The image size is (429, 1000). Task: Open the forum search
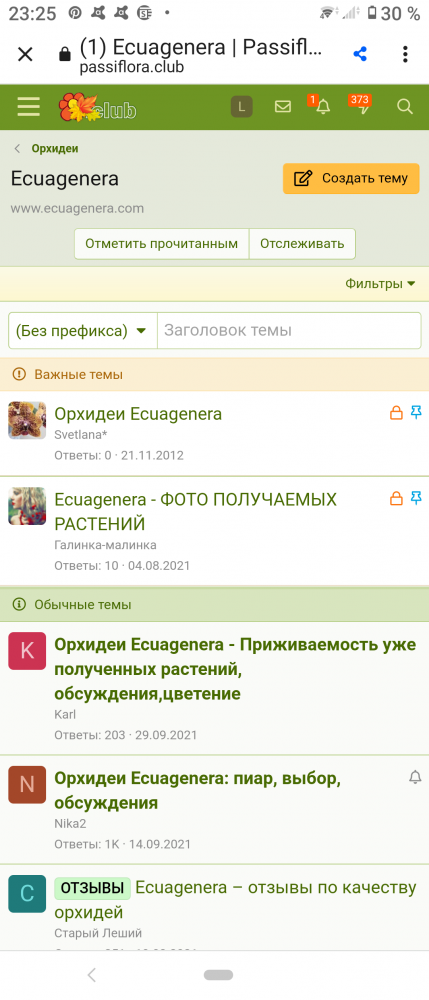(x=405, y=107)
